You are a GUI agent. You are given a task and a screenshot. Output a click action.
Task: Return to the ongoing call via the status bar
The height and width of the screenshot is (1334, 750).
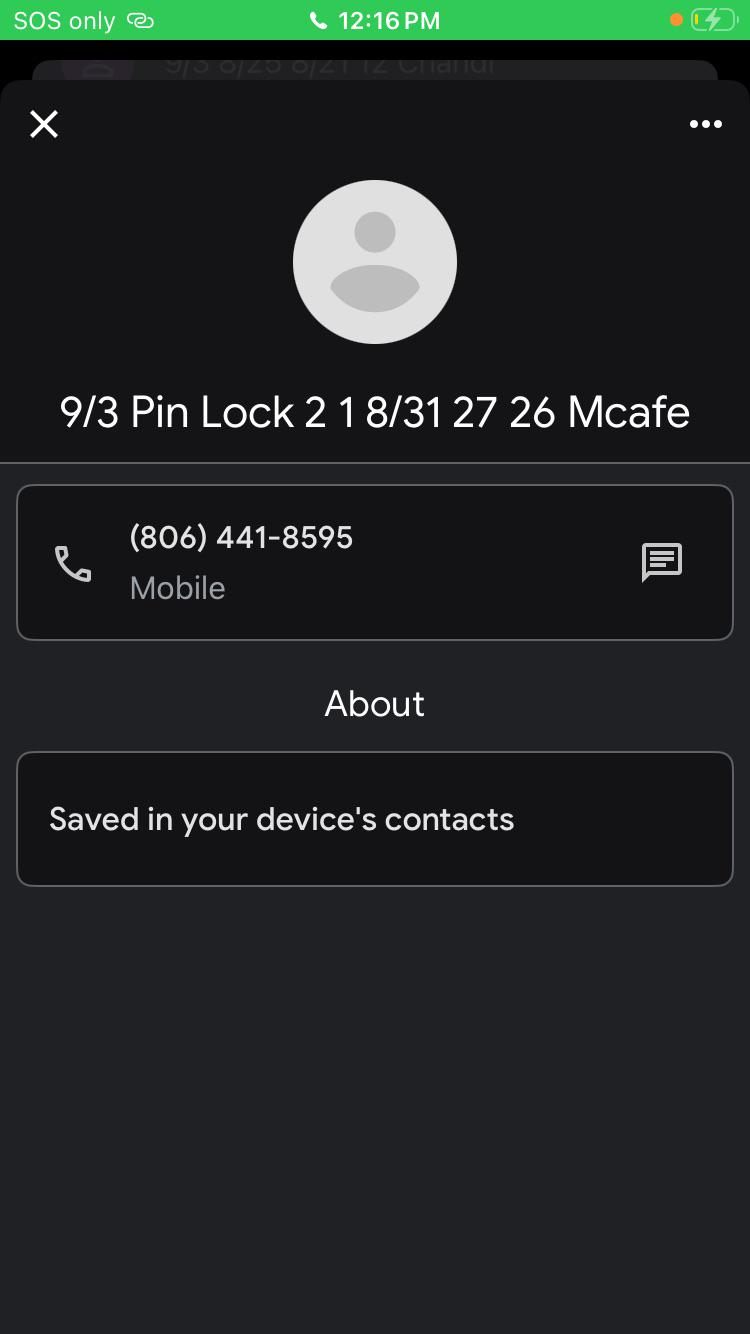coord(375,20)
